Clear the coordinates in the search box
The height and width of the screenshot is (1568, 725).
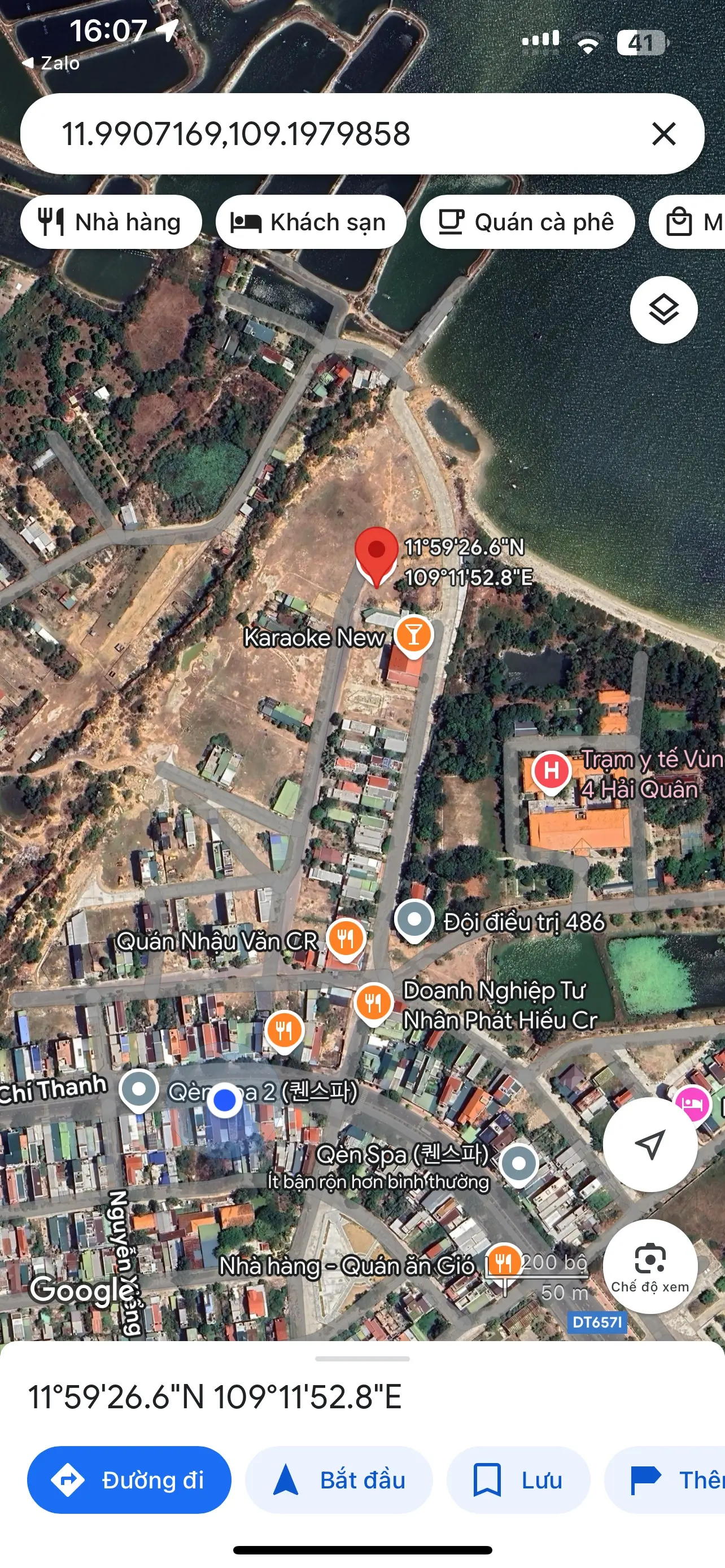[663, 134]
